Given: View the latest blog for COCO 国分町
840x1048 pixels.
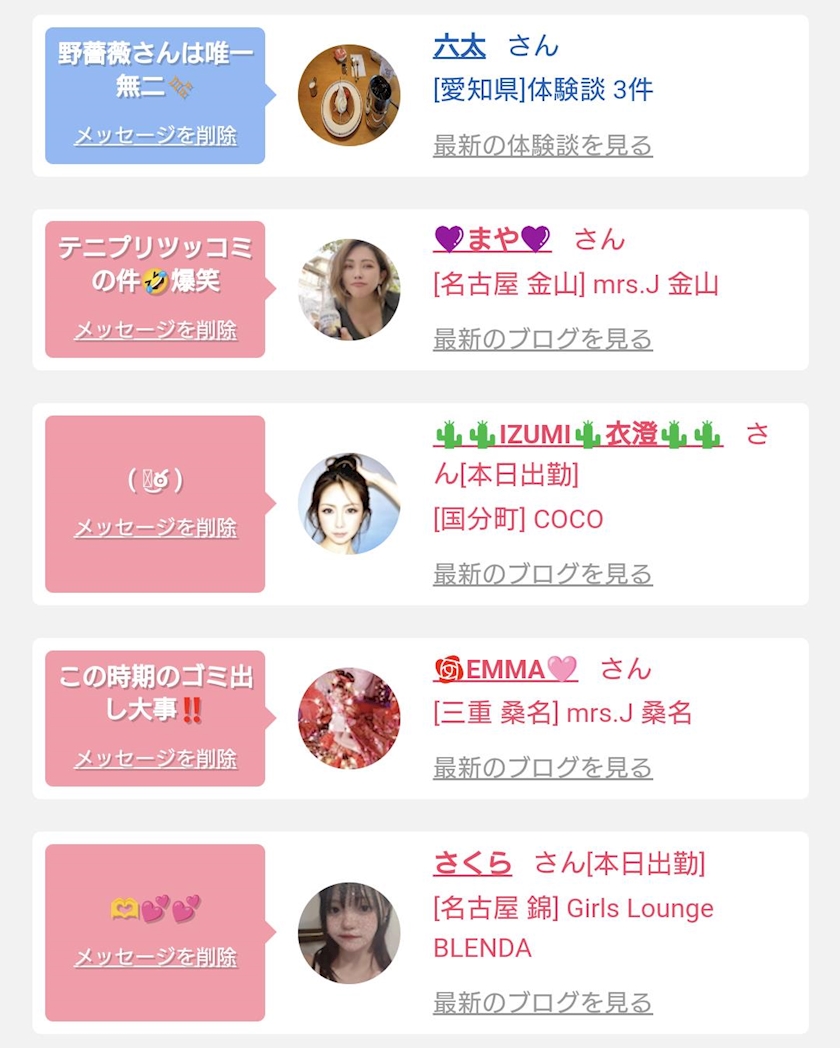Looking at the screenshot, I should pos(543,573).
